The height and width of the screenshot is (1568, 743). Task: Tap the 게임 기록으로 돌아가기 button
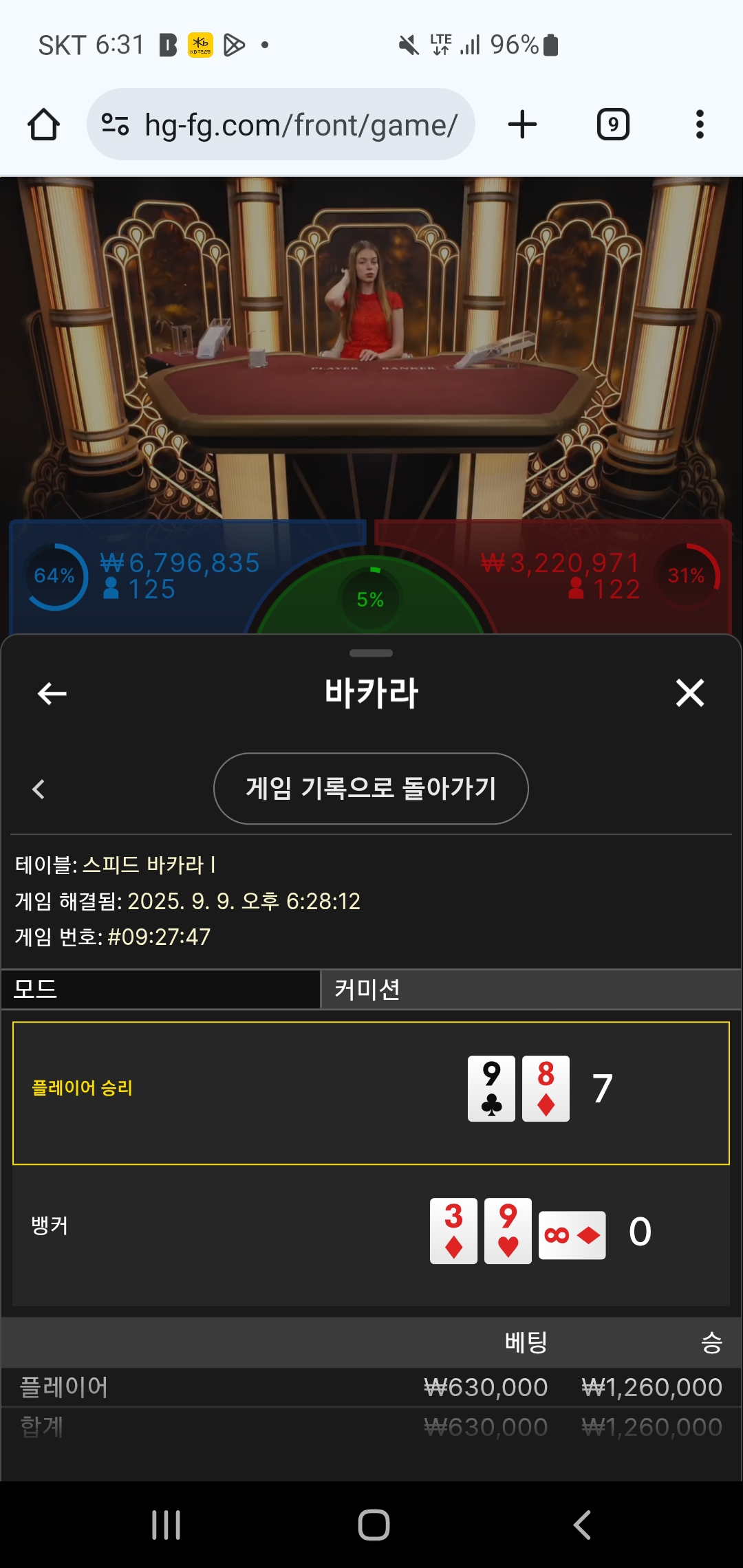click(371, 788)
